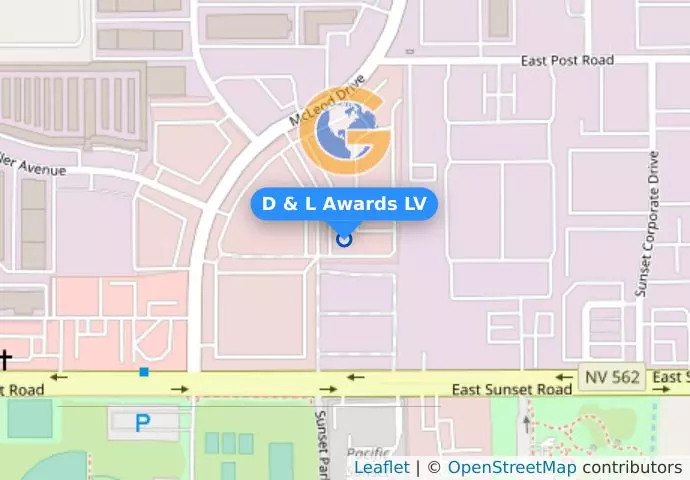Image resolution: width=690 pixels, height=480 pixels.
Task: Open the Leaflet attribution link
Action: pyautogui.click(x=381, y=467)
